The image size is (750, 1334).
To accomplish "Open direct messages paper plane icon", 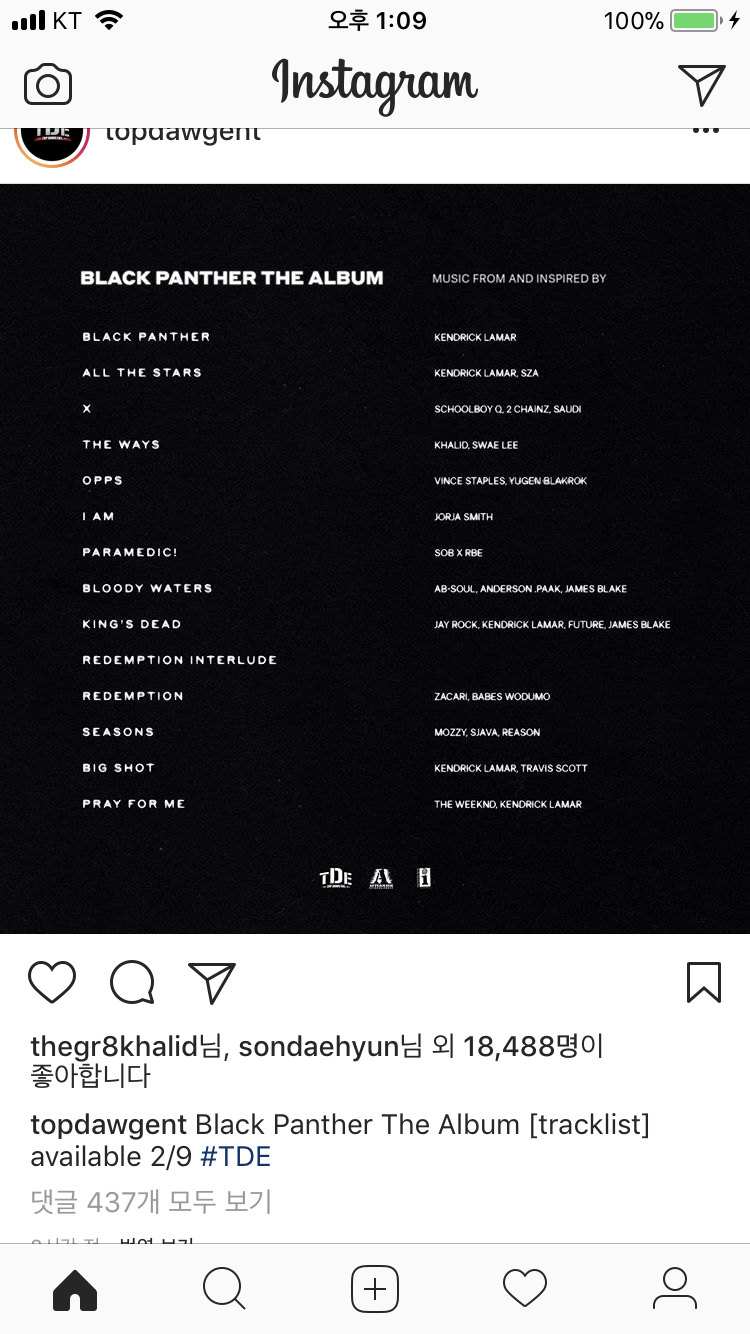I will click(x=701, y=84).
